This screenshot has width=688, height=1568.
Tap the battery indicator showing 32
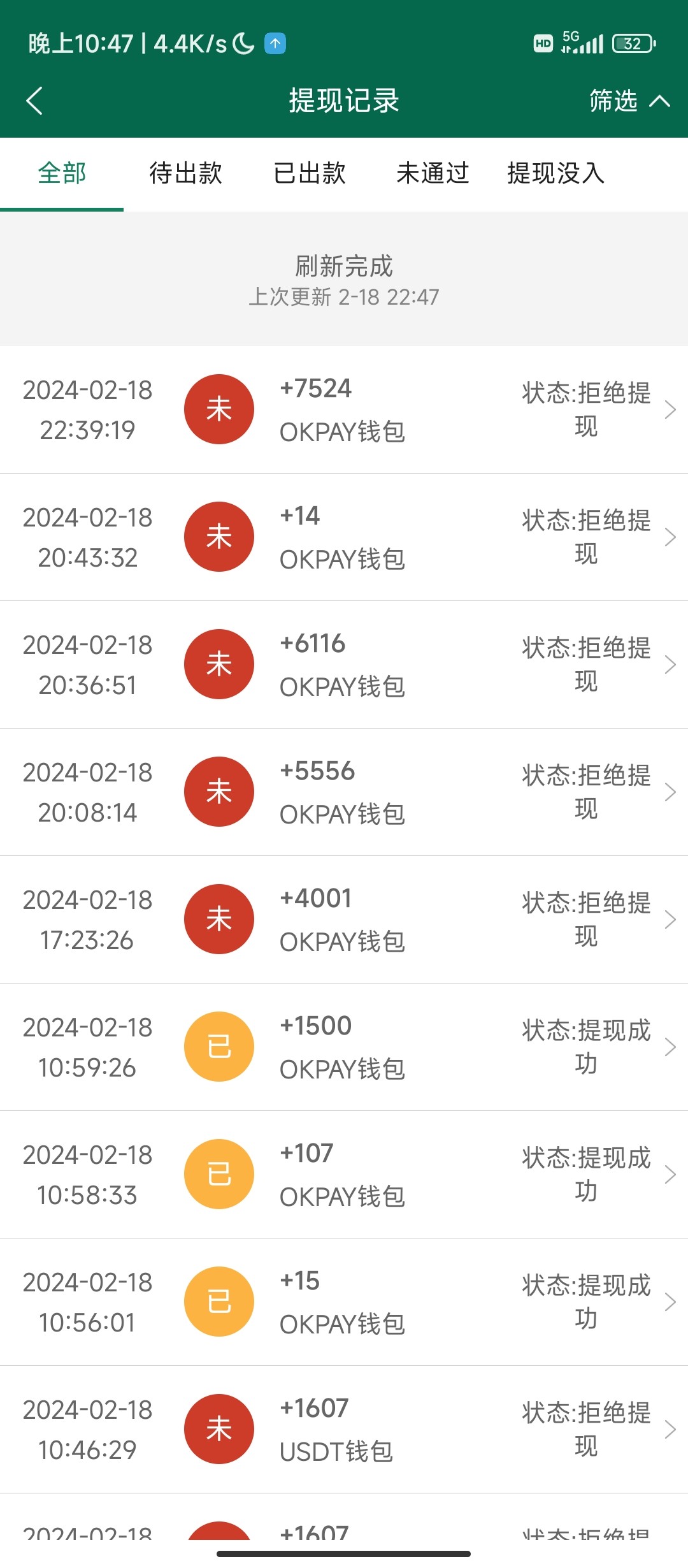coord(632,43)
